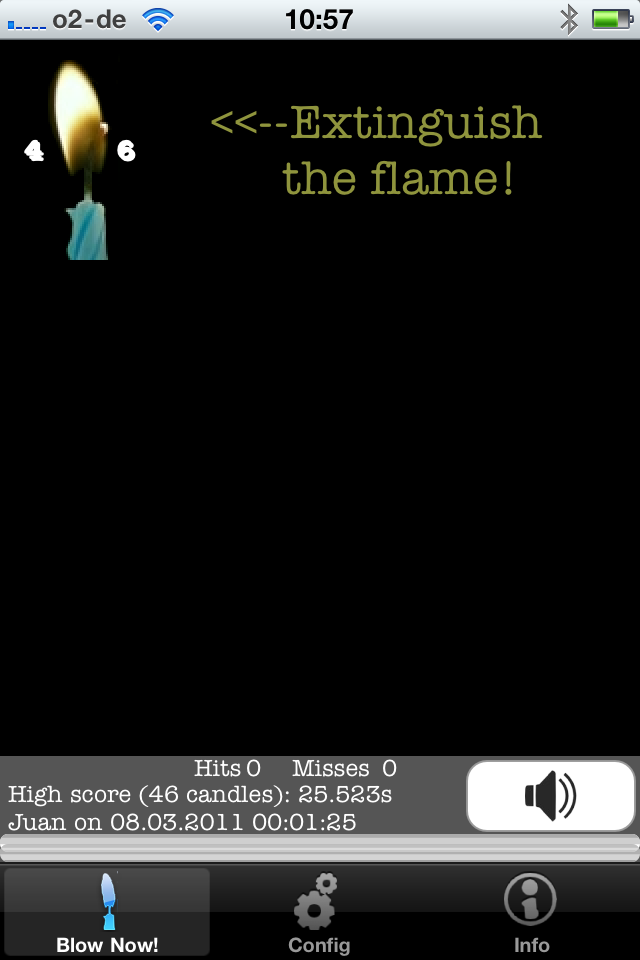This screenshot has width=640, height=960.
Task: Open the Info tab
Action: click(531, 911)
